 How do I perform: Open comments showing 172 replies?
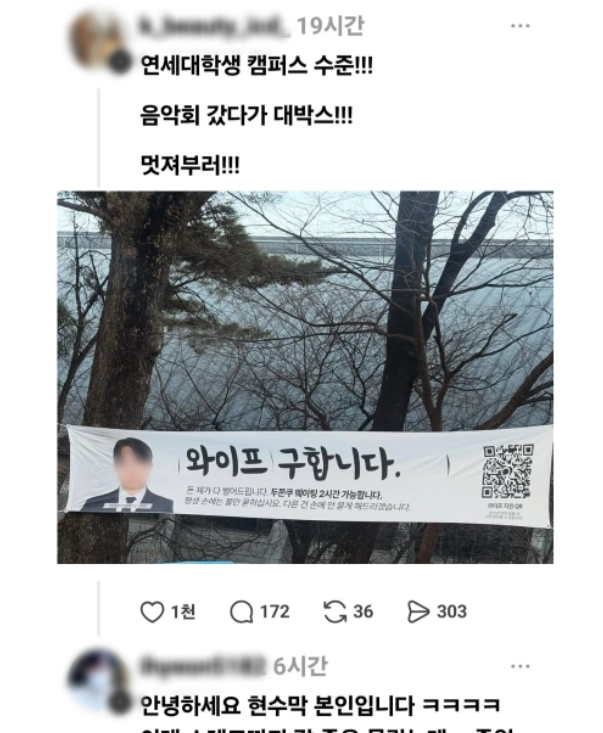(x=242, y=611)
